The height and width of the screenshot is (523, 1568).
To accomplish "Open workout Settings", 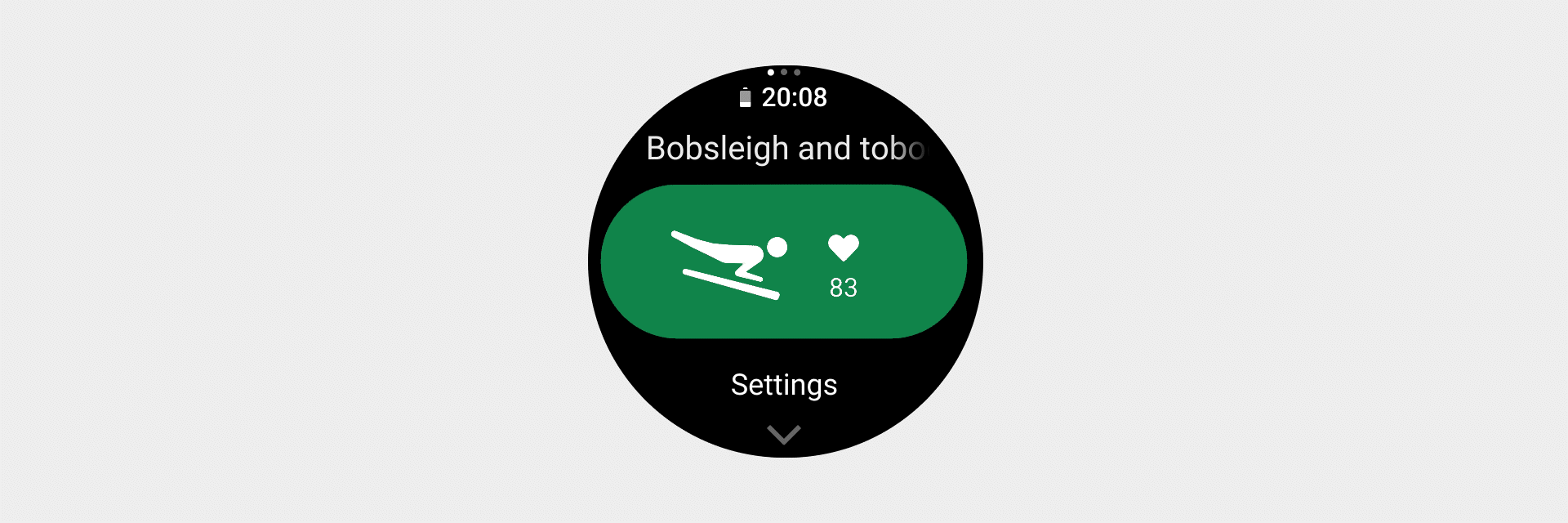I will coord(783,384).
